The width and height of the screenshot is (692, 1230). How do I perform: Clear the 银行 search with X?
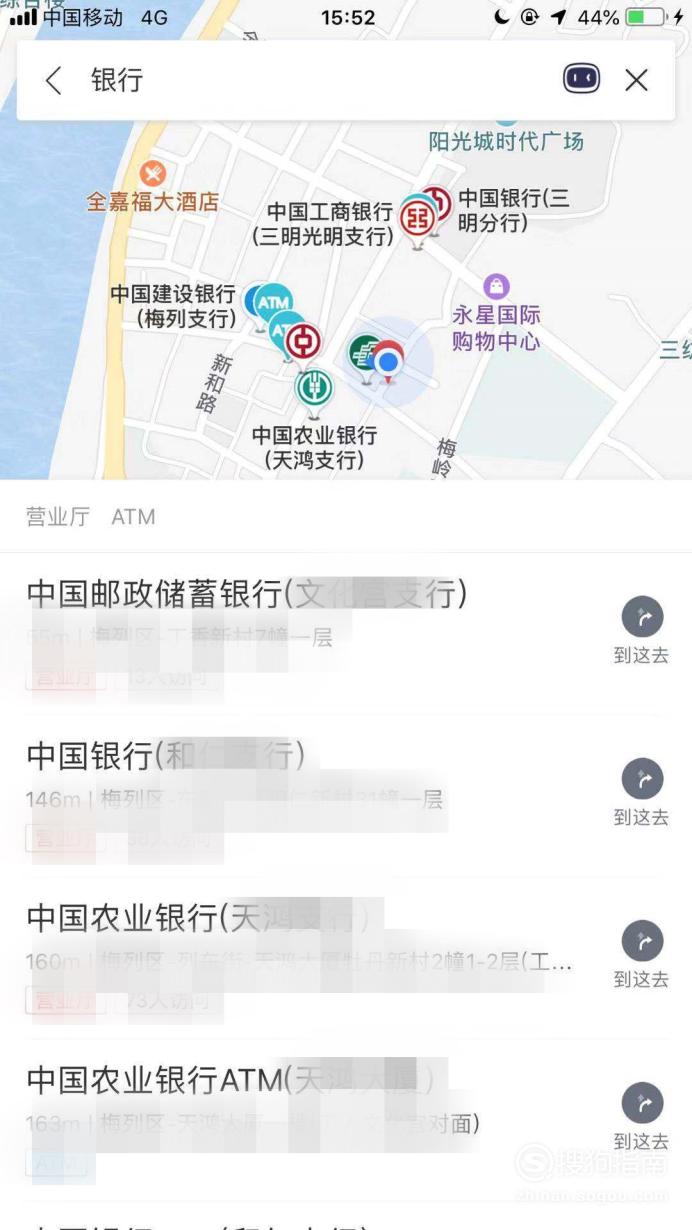click(x=636, y=80)
